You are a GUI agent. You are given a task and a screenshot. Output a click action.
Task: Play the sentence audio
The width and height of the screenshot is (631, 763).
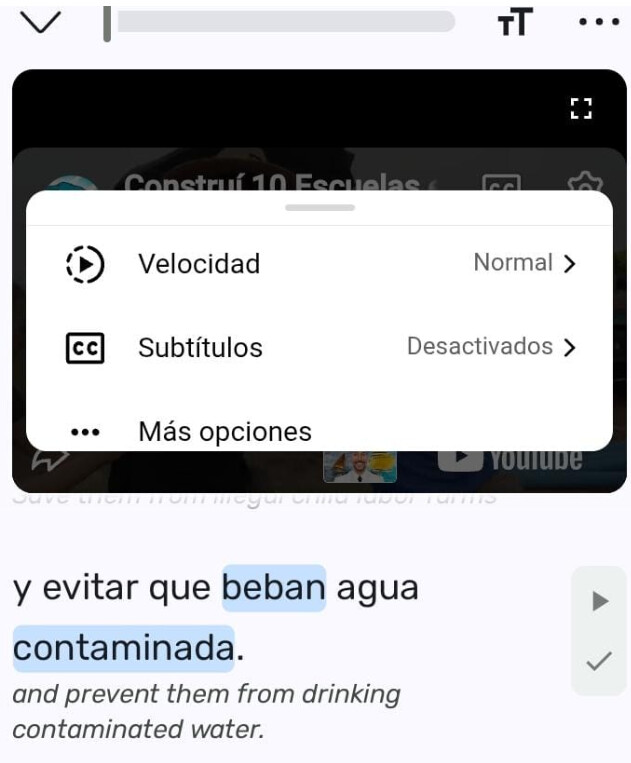(x=599, y=601)
